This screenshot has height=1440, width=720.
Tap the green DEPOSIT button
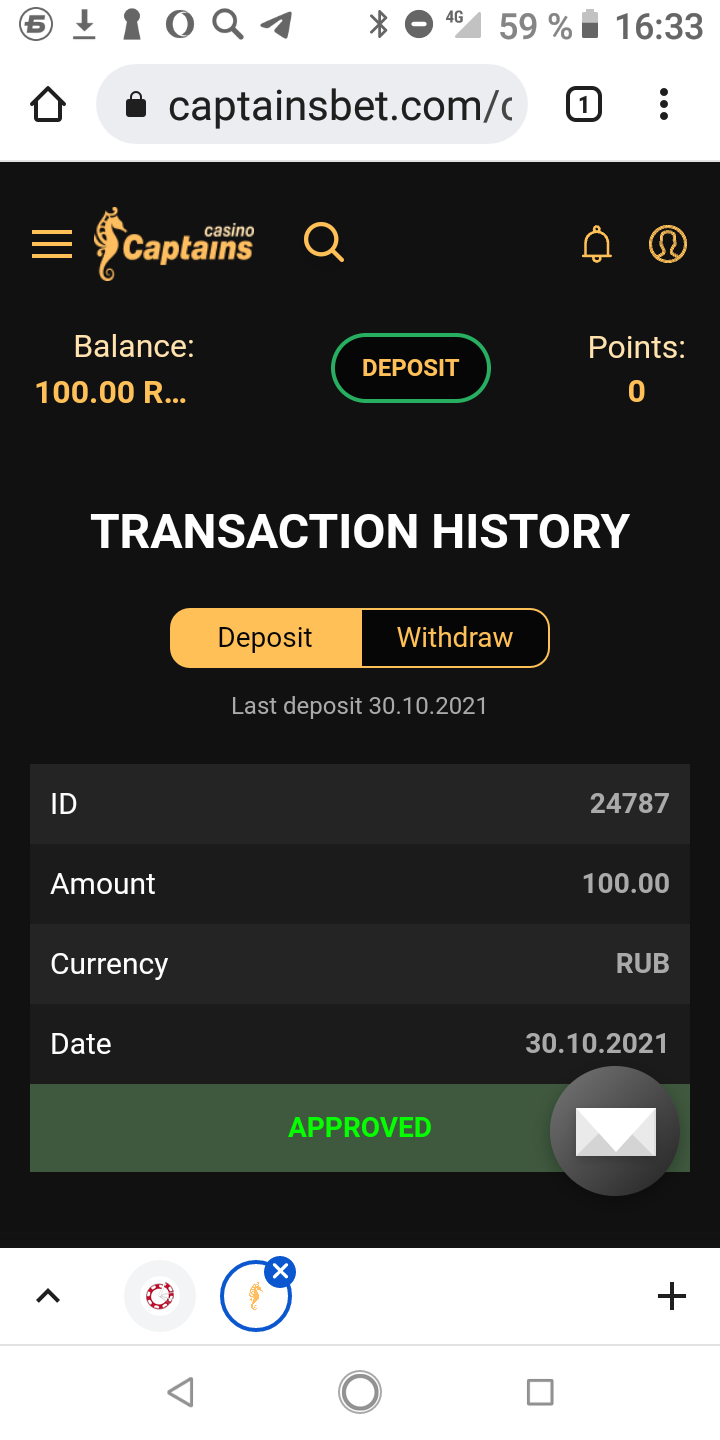tap(410, 368)
